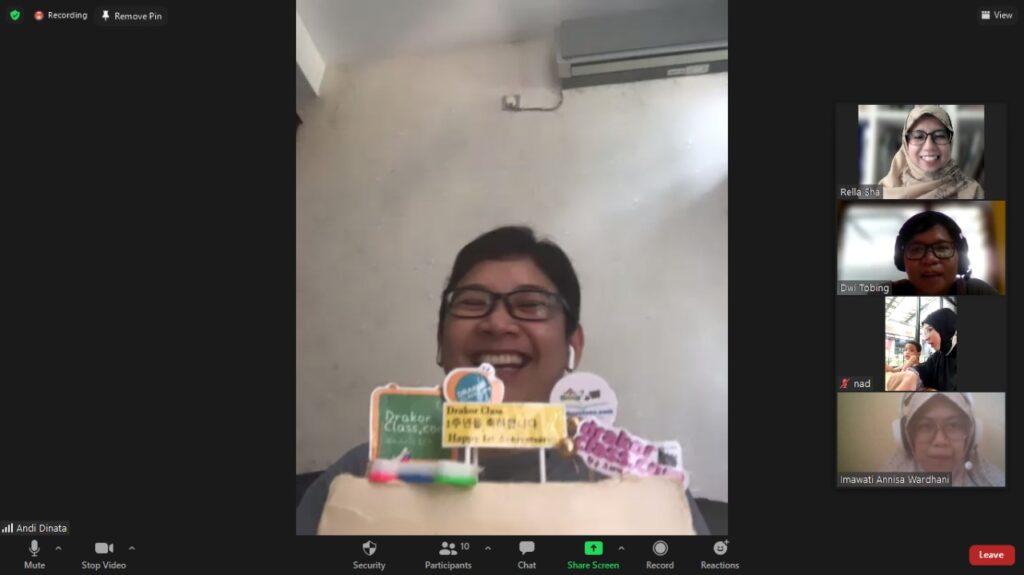Screen dimensions: 1024x575
Task: Tap the Record button
Action: 660,553
